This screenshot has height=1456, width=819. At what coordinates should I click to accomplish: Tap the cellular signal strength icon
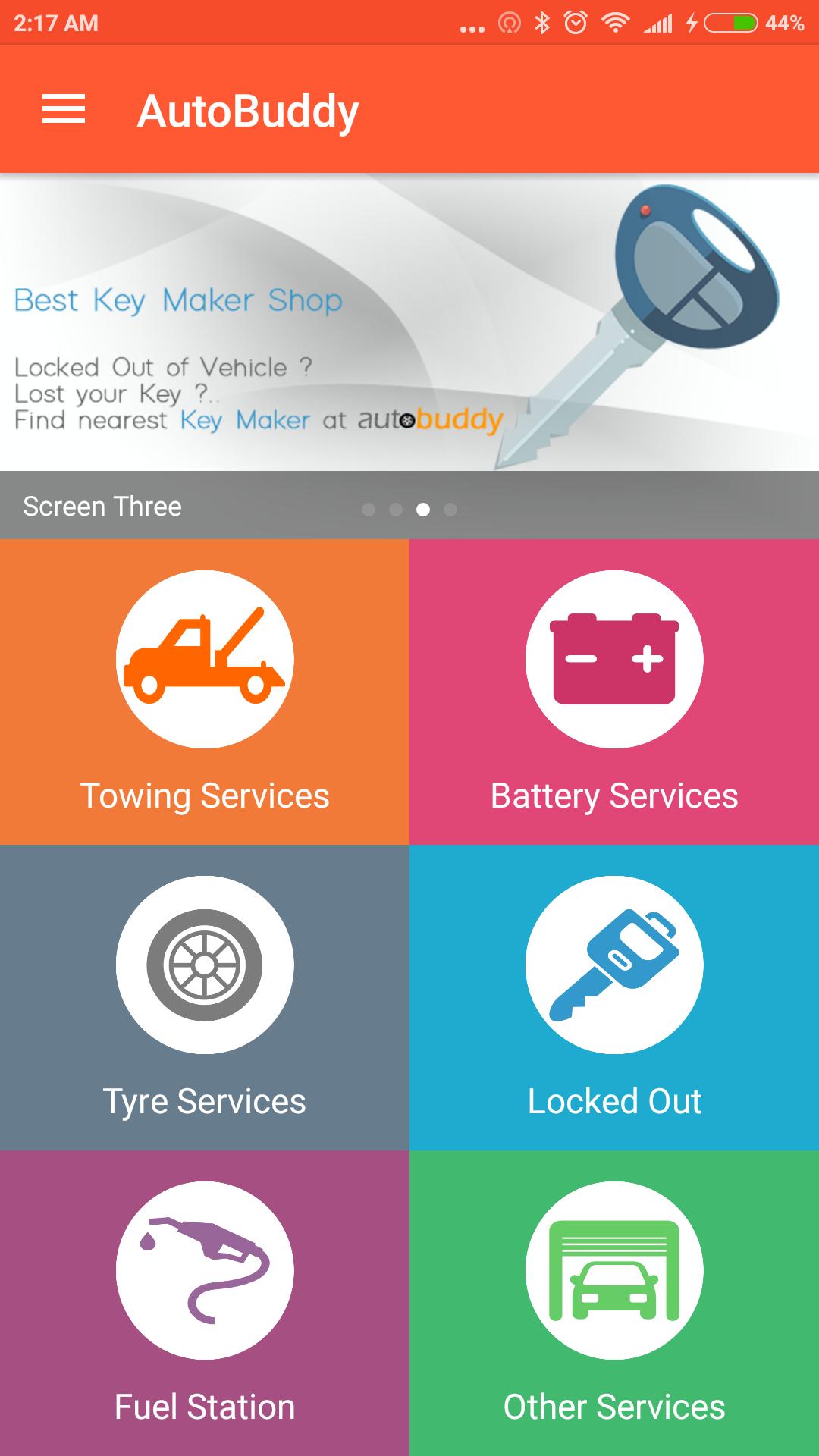tap(657, 23)
